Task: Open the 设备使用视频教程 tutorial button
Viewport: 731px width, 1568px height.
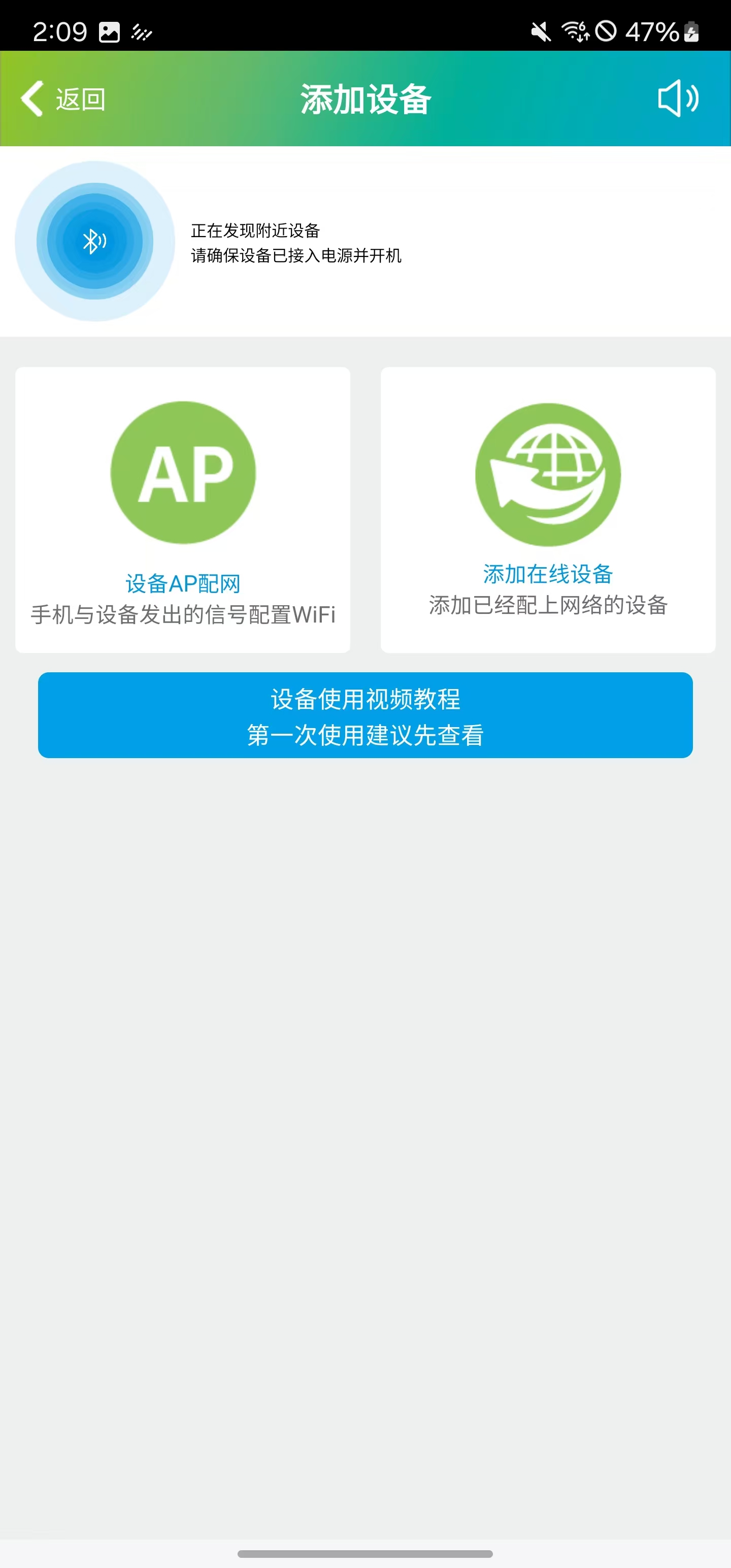Action: click(x=365, y=716)
